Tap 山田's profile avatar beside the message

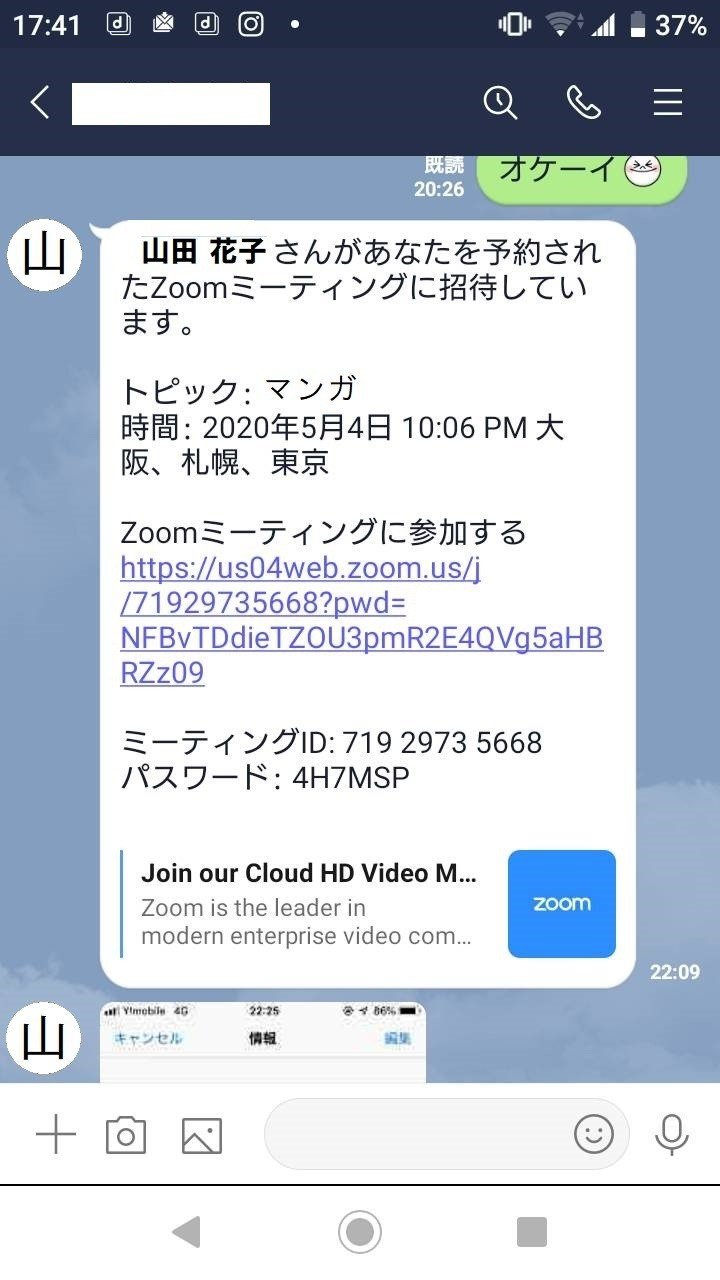(x=43, y=255)
